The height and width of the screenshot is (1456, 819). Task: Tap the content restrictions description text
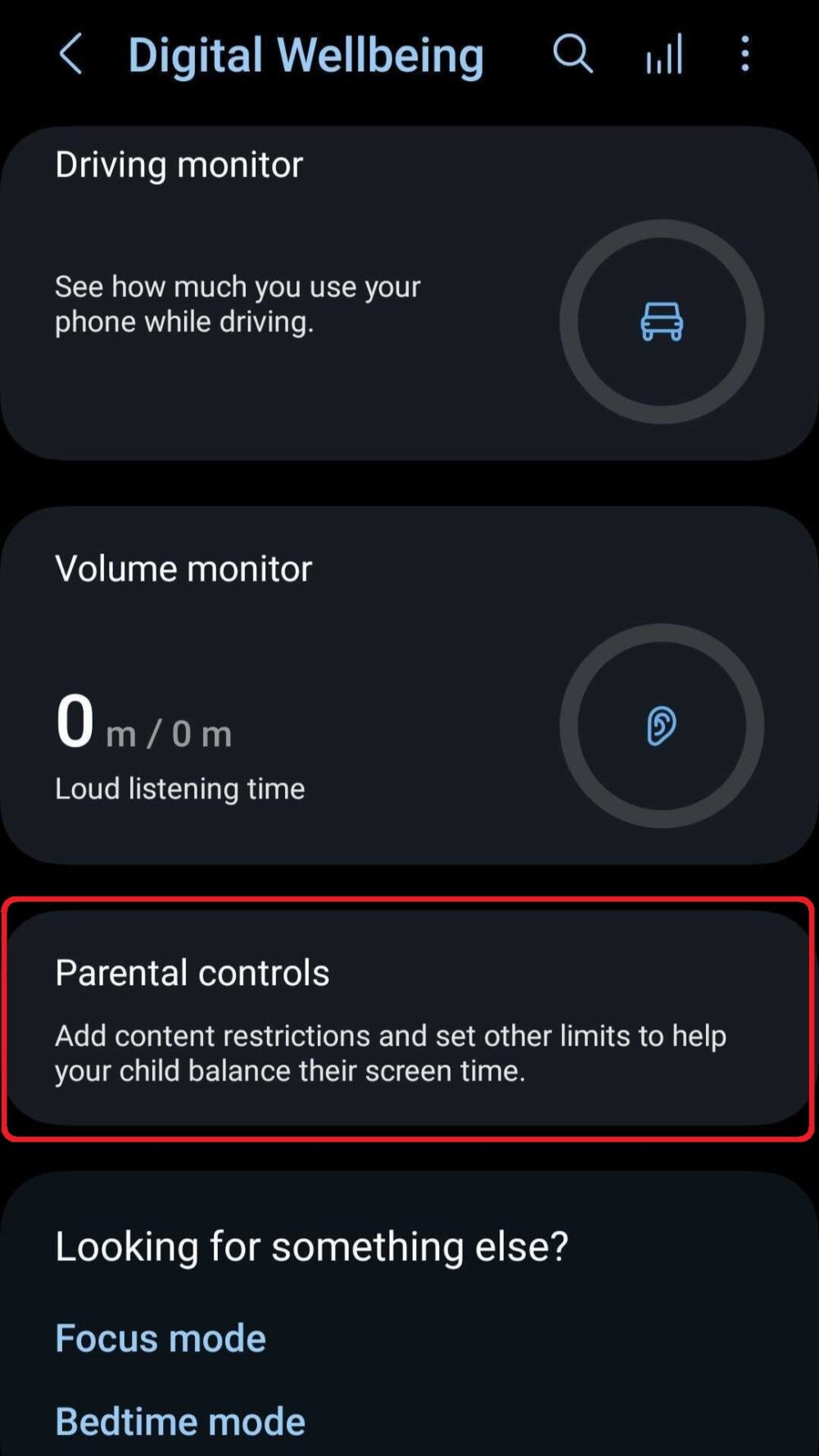click(x=391, y=1052)
